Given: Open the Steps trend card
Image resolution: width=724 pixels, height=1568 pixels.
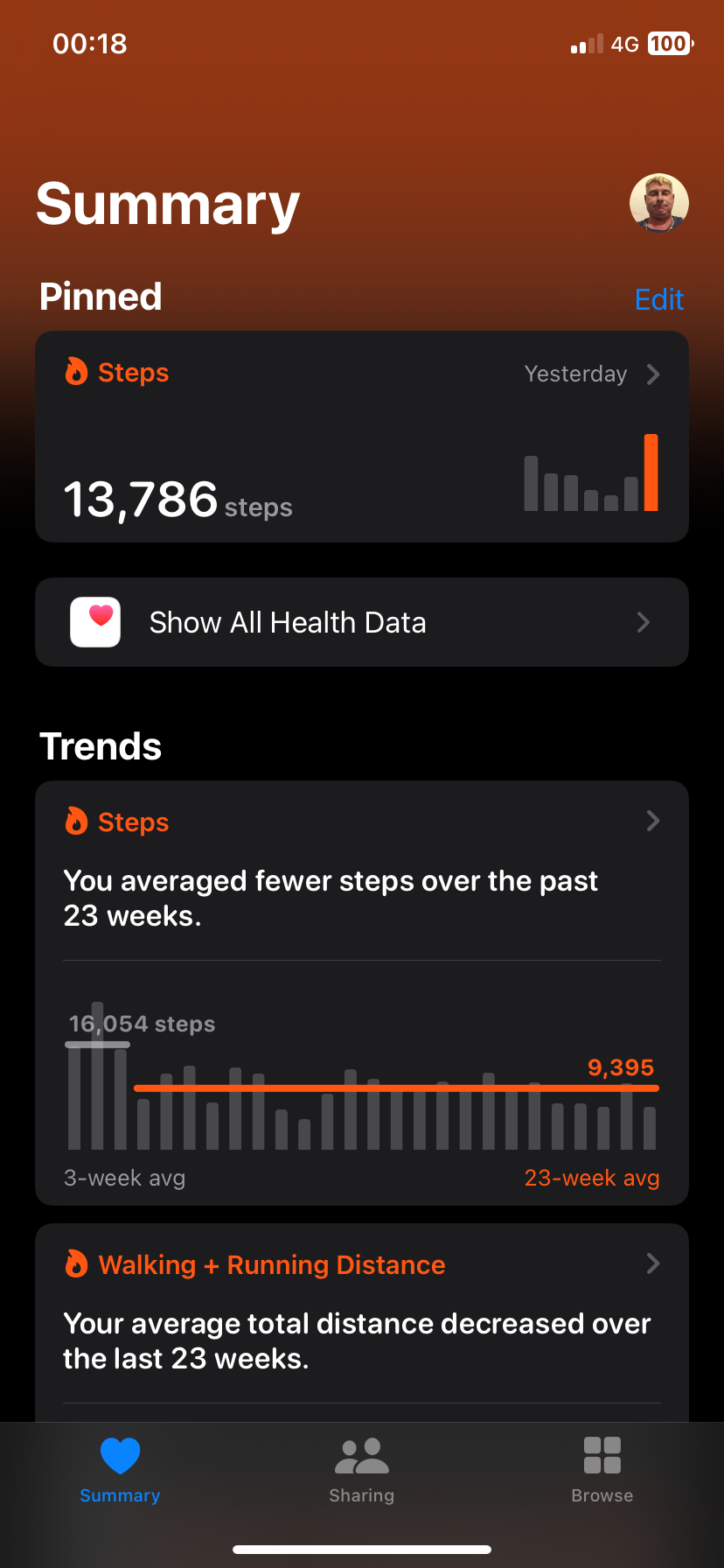Looking at the screenshot, I should point(361,992).
